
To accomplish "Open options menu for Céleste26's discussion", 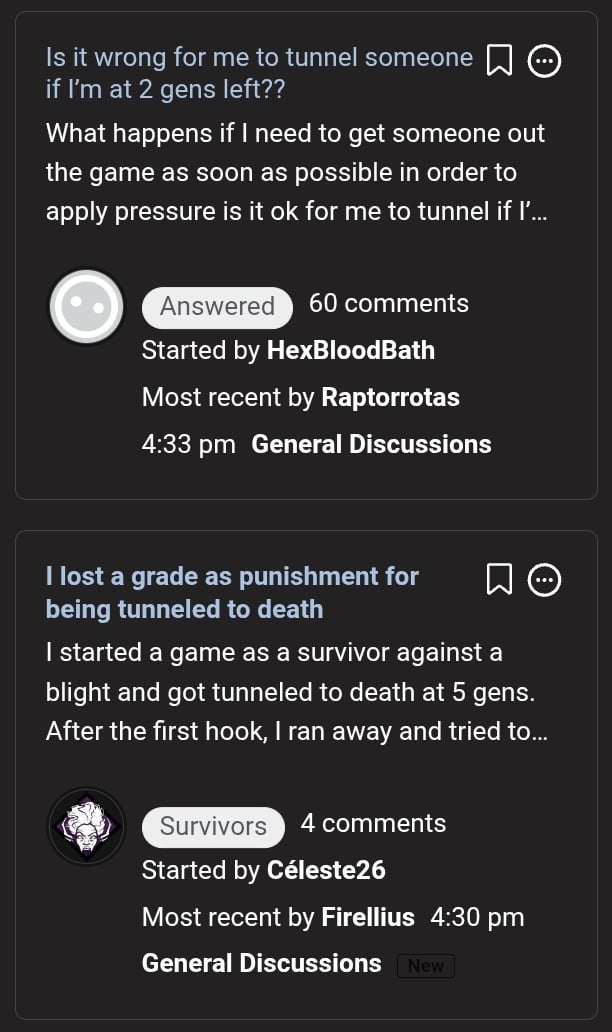I will pyautogui.click(x=544, y=579).
